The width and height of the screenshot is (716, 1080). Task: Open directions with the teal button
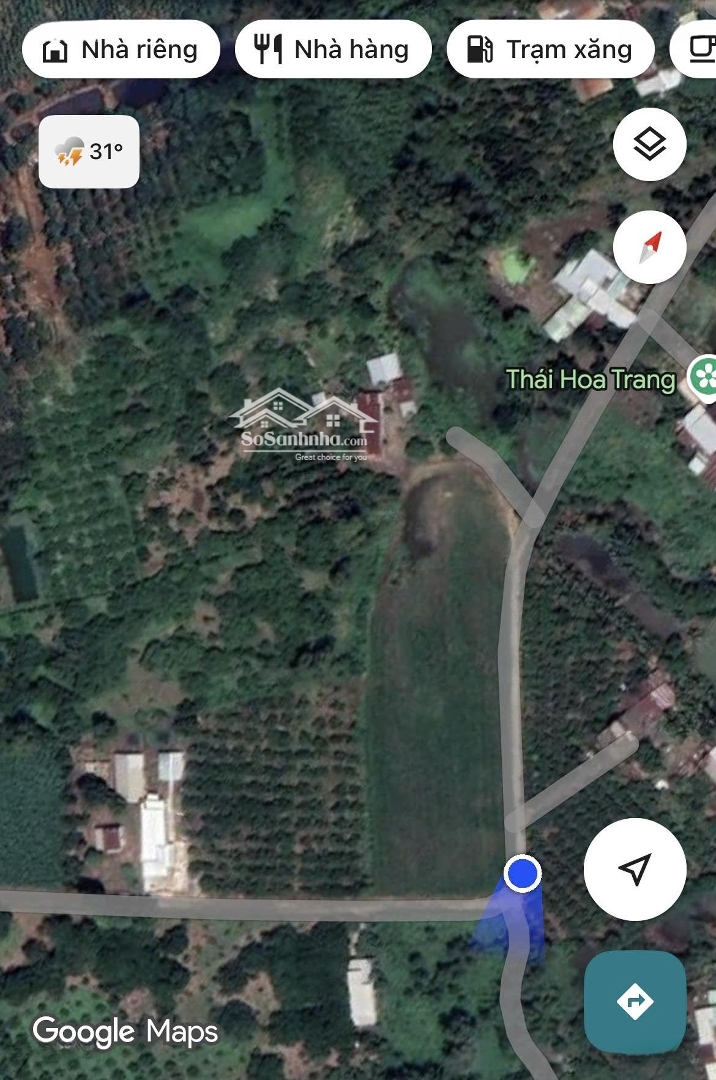[x=635, y=1001]
